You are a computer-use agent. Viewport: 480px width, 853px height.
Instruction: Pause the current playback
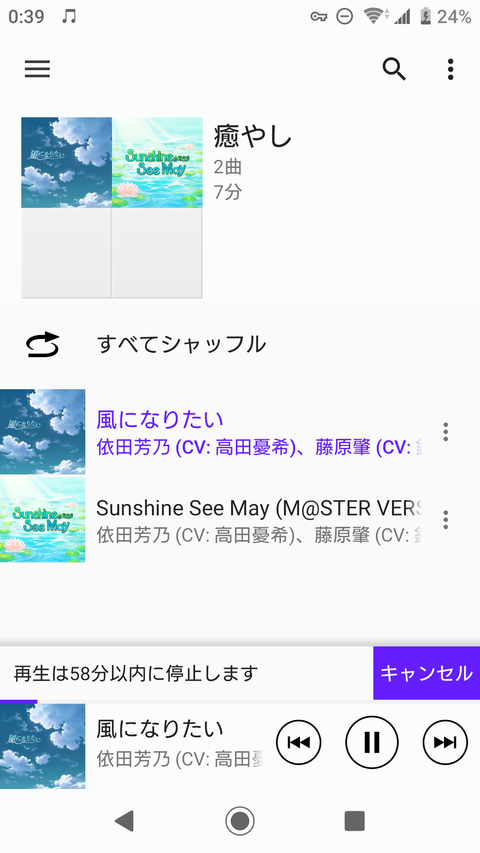tap(372, 742)
